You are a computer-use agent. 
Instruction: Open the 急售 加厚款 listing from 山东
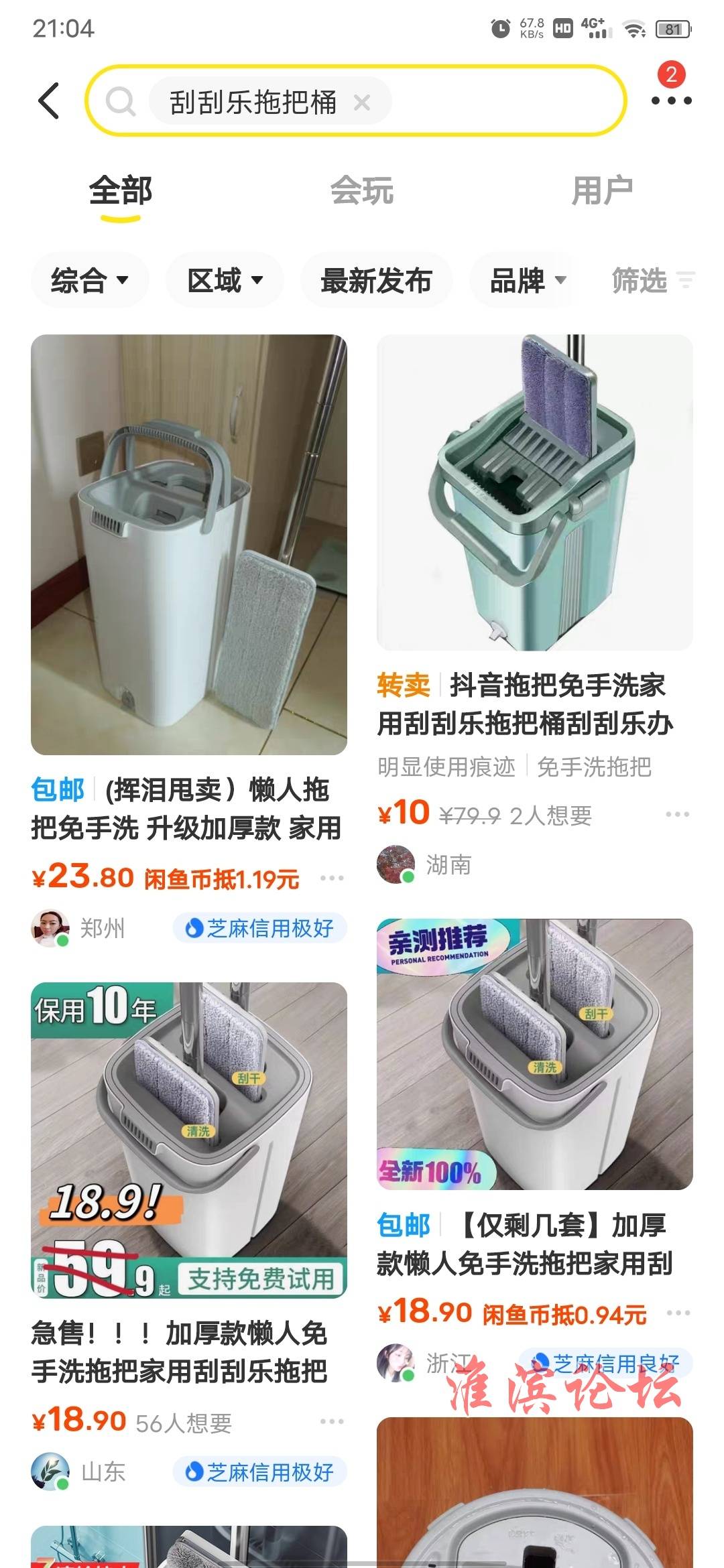click(188, 1140)
